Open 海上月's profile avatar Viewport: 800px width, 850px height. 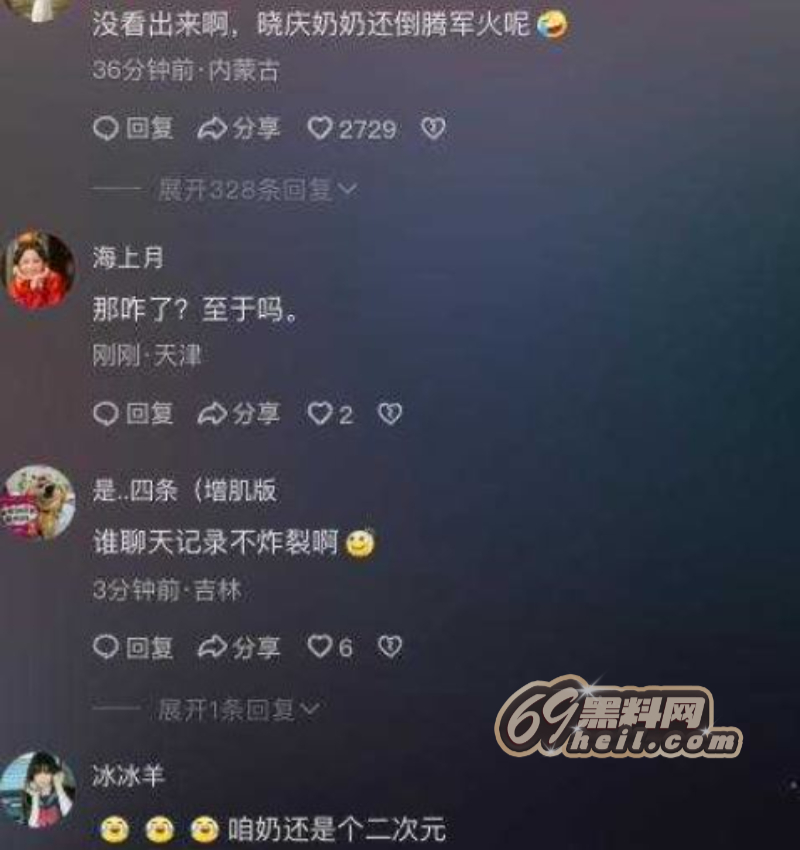40,270
